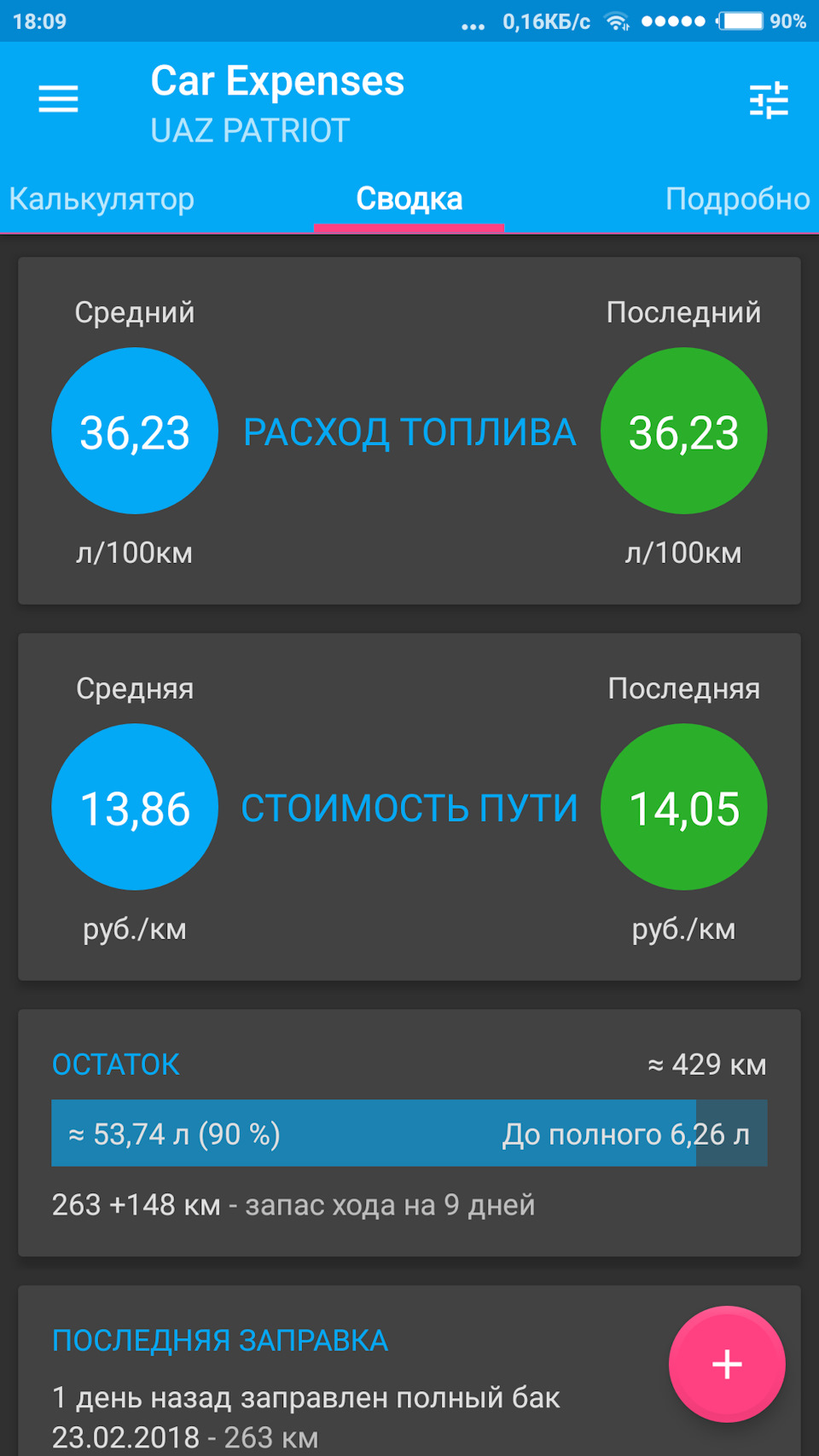Tap the fuel level progress bar showing 90%
Screen dimensions: 819x1456
pyautogui.click(x=409, y=1134)
